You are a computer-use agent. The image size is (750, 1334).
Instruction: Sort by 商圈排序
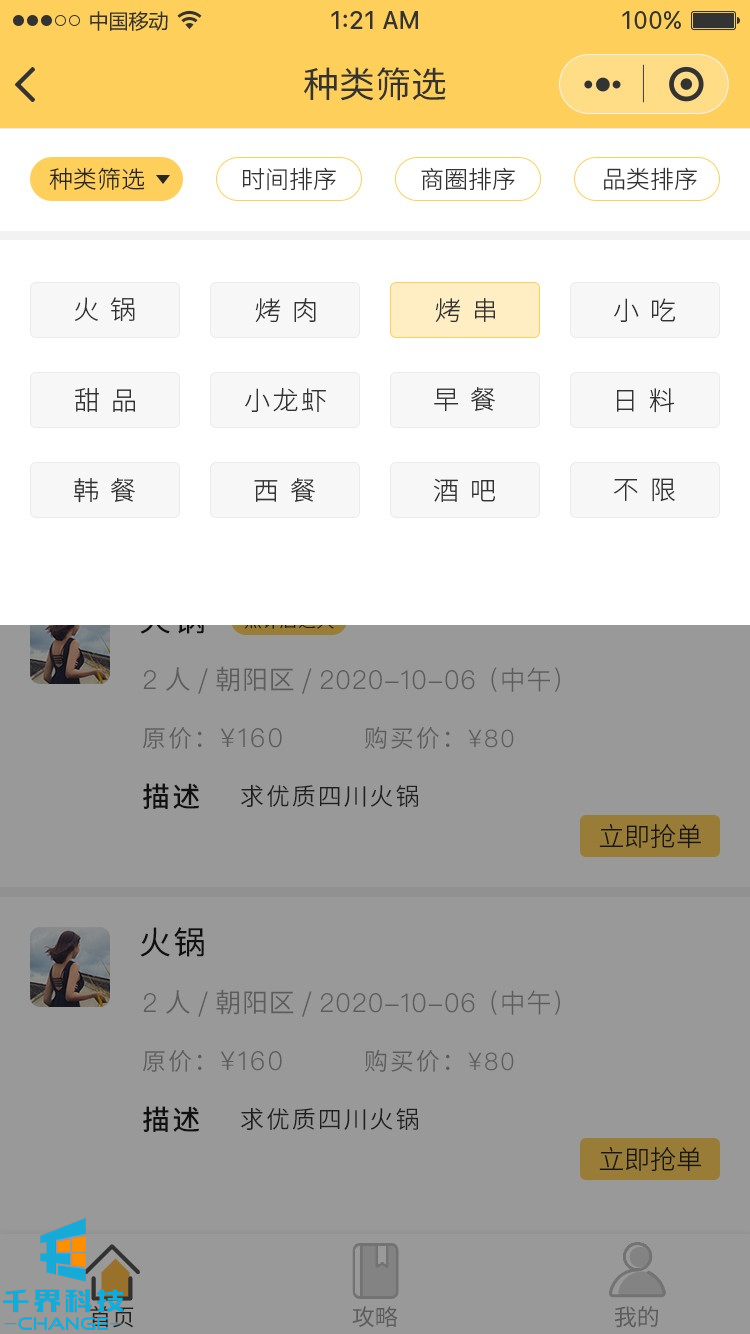click(x=467, y=180)
